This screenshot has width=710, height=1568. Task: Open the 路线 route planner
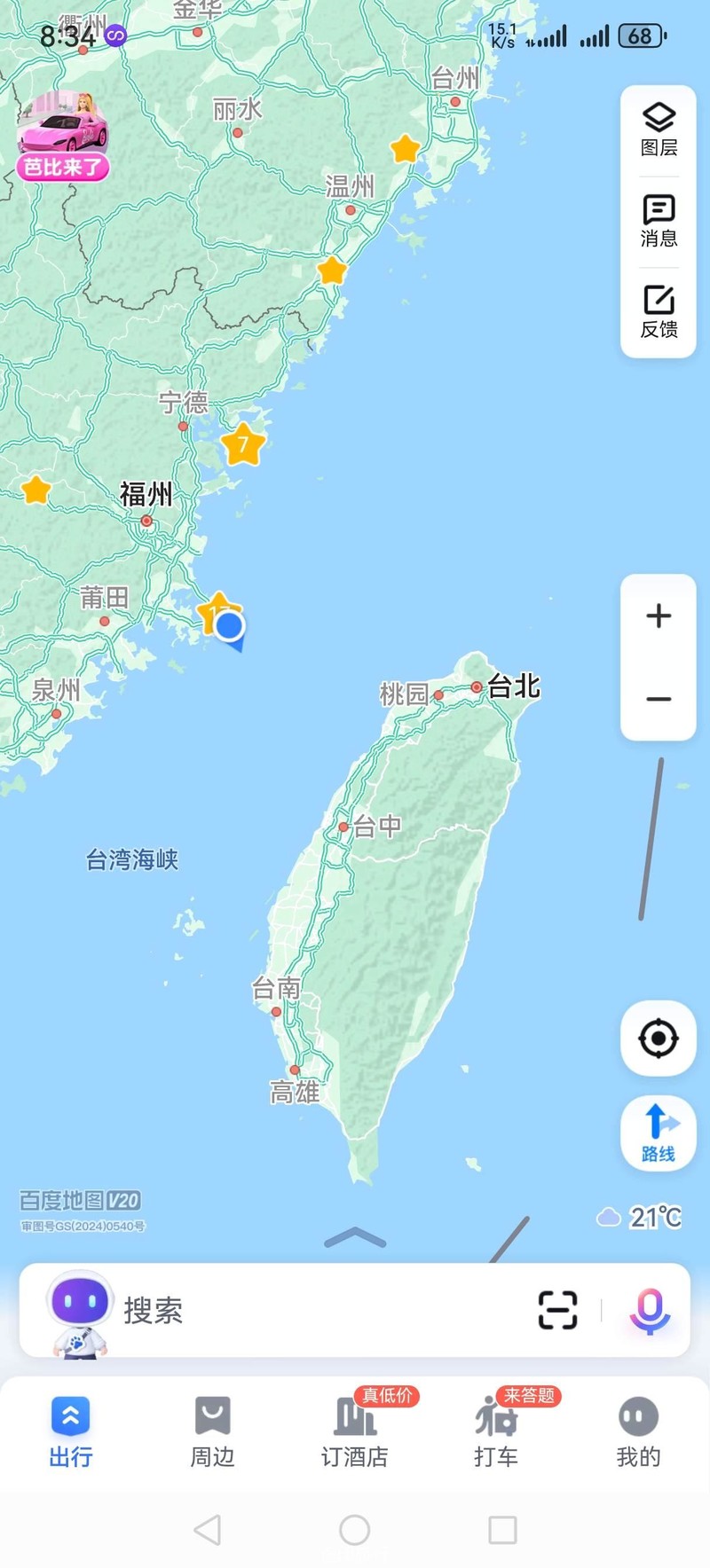pos(659,1133)
